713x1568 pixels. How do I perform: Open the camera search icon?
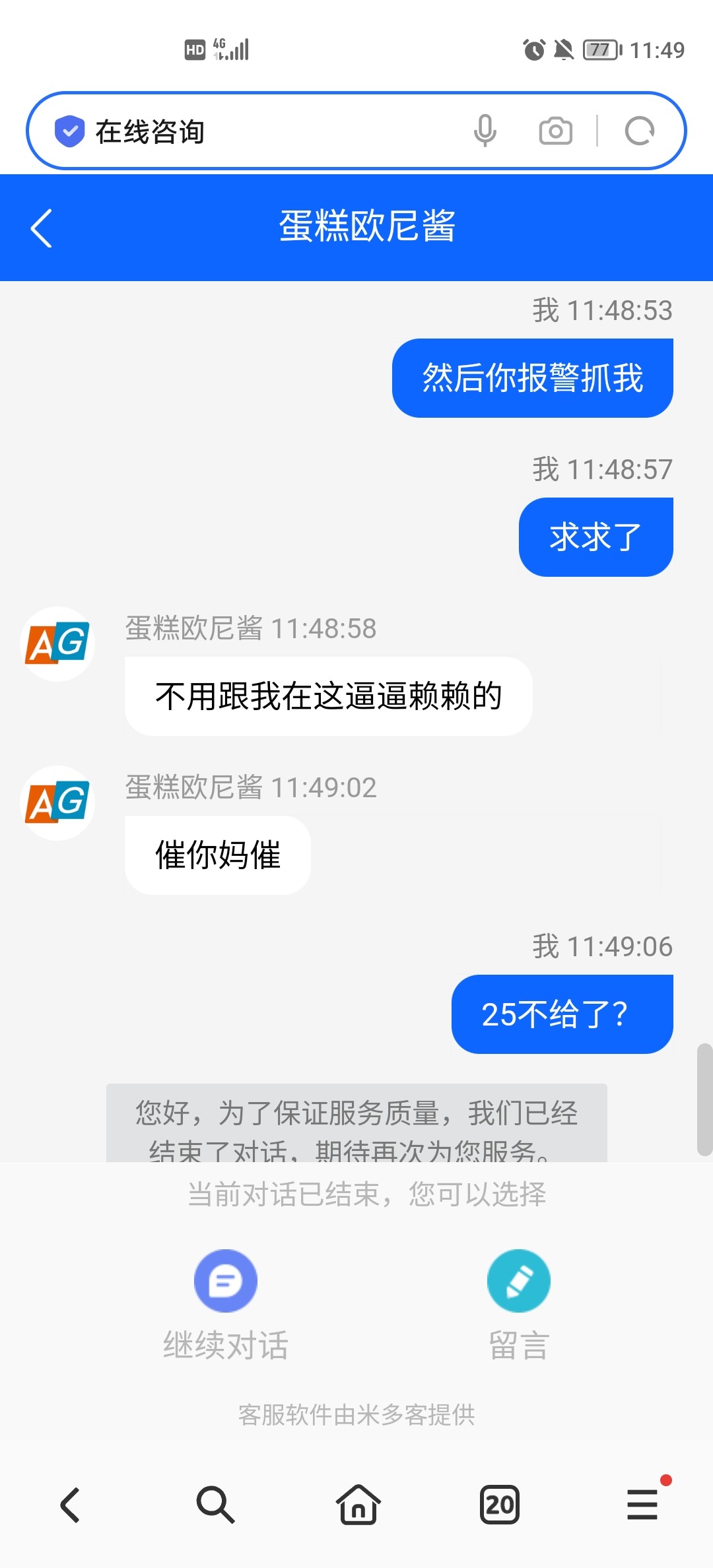(x=555, y=130)
